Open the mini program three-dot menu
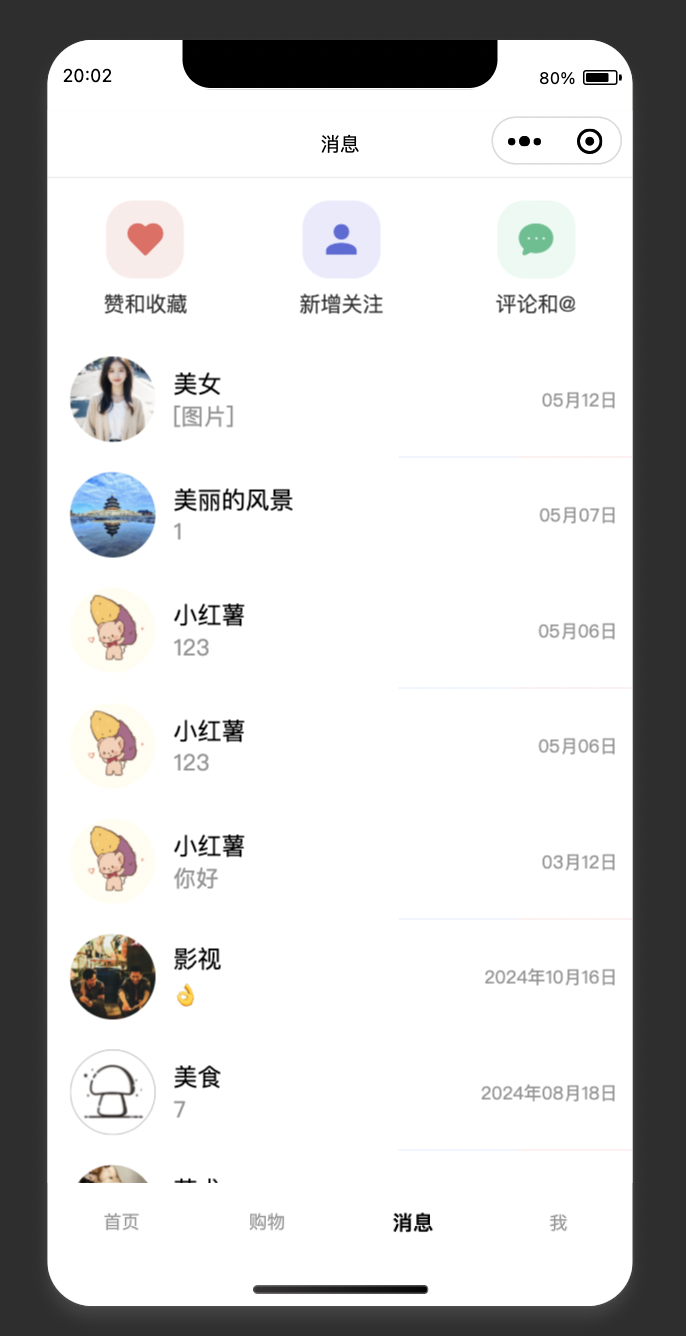Screen dimensions: 686x1336 tap(525, 142)
